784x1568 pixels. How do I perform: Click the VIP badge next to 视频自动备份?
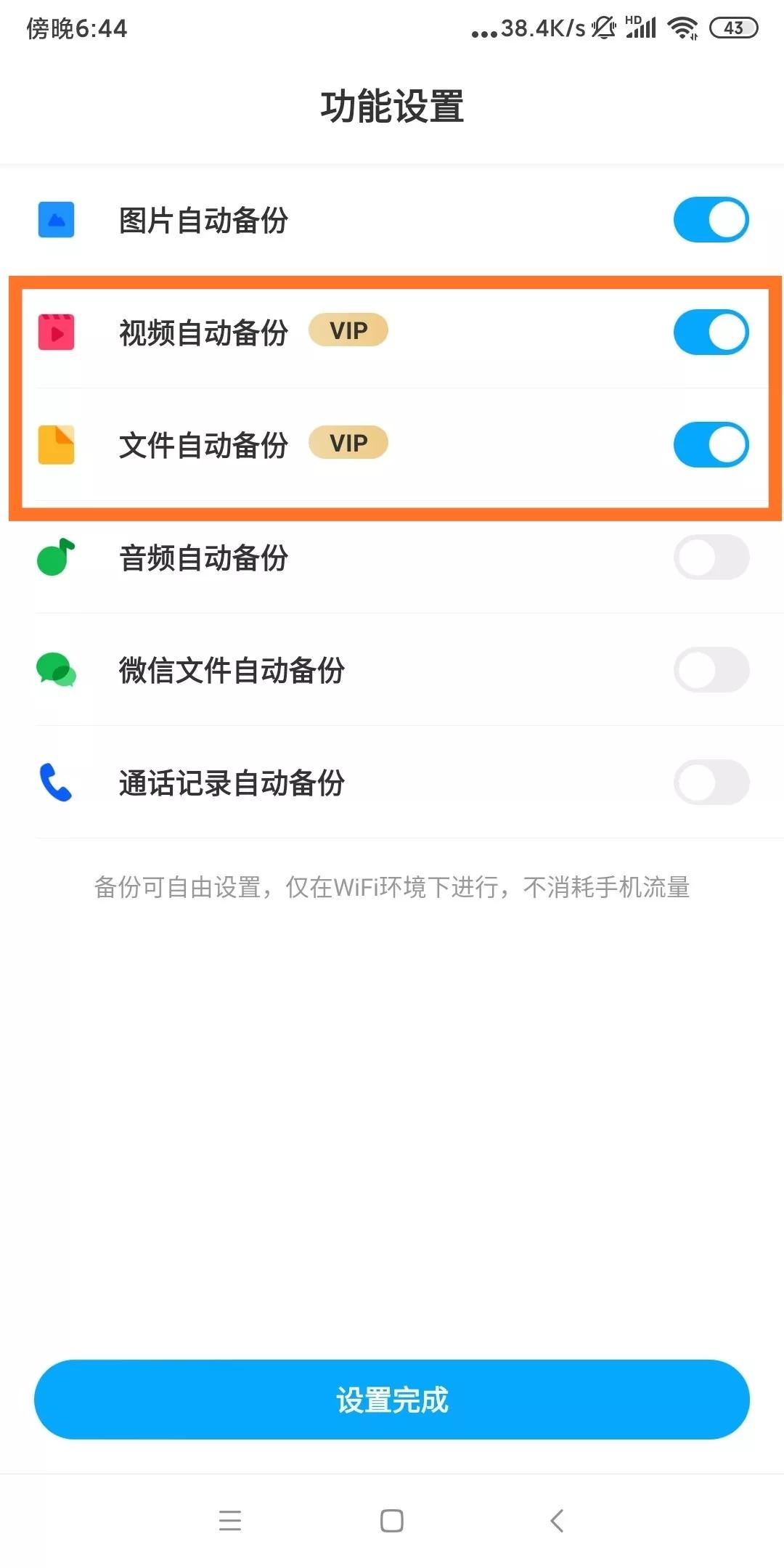(x=348, y=330)
